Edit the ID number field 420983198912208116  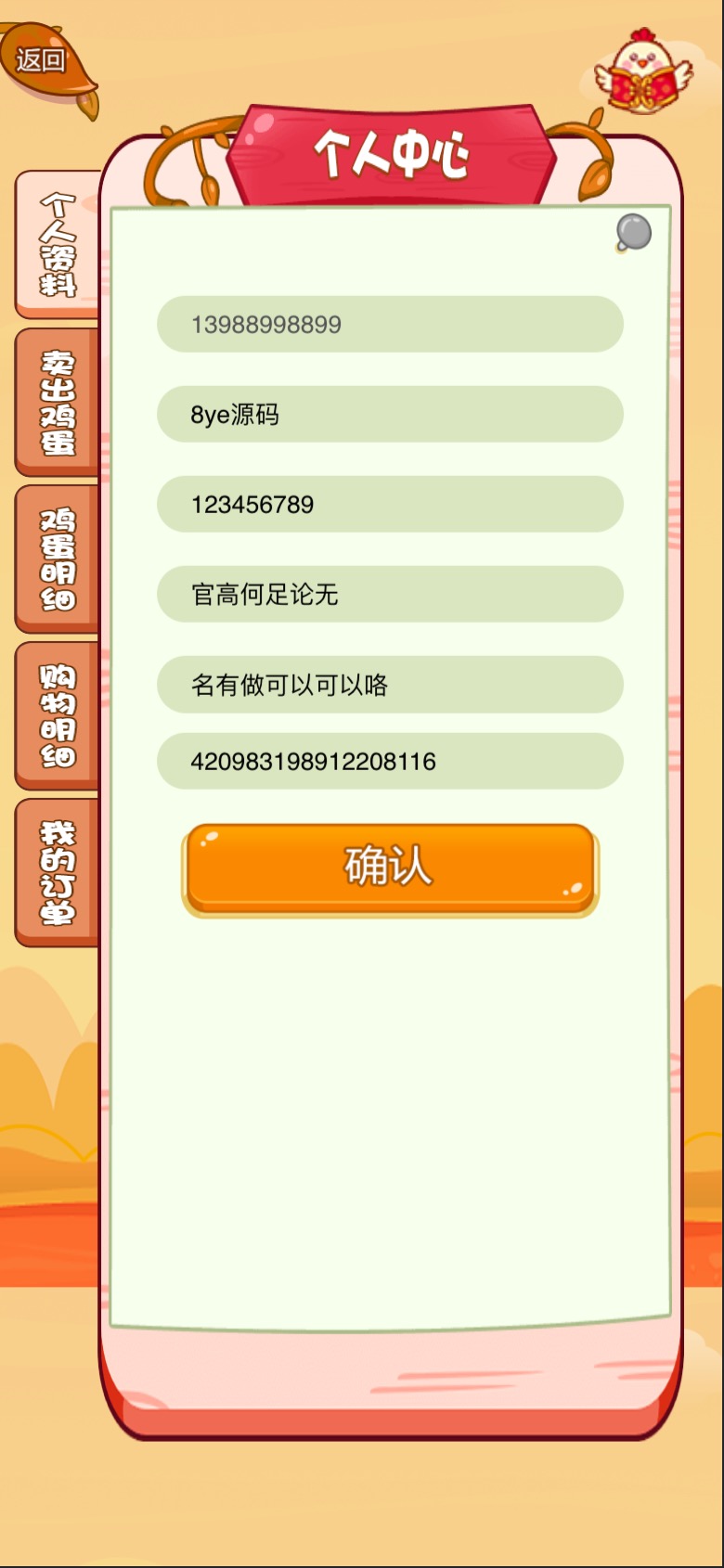tap(390, 762)
